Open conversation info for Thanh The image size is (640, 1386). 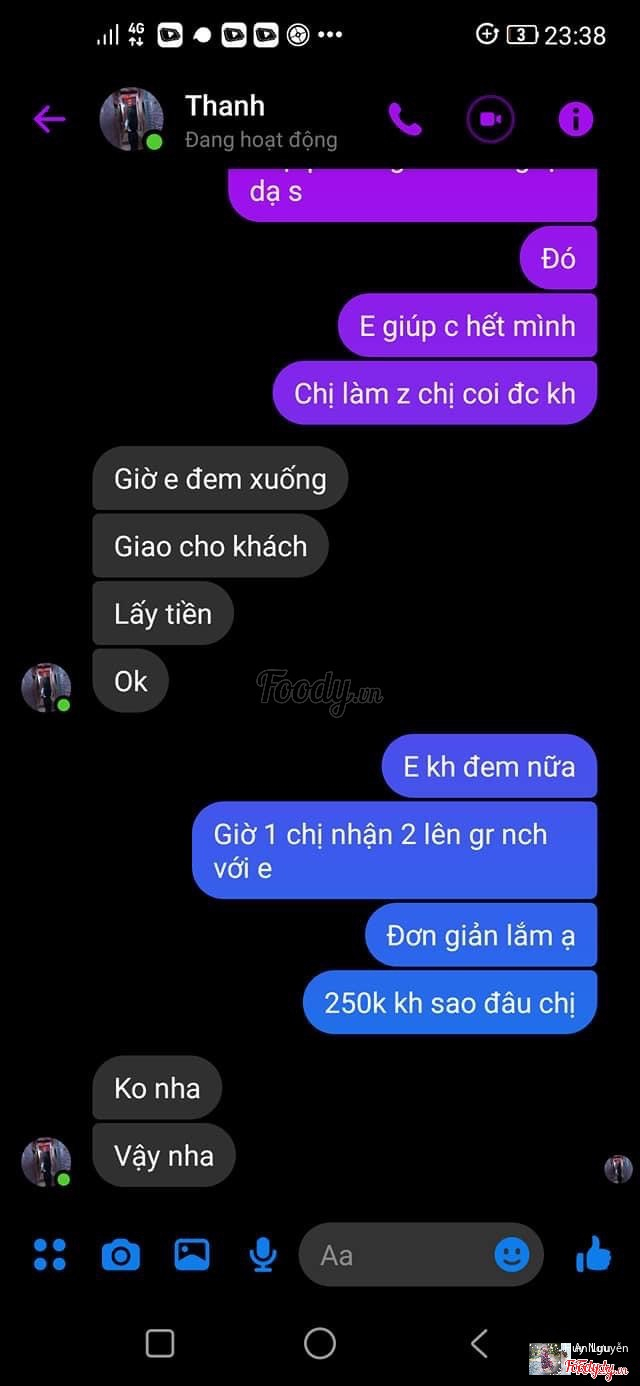click(575, 120)
